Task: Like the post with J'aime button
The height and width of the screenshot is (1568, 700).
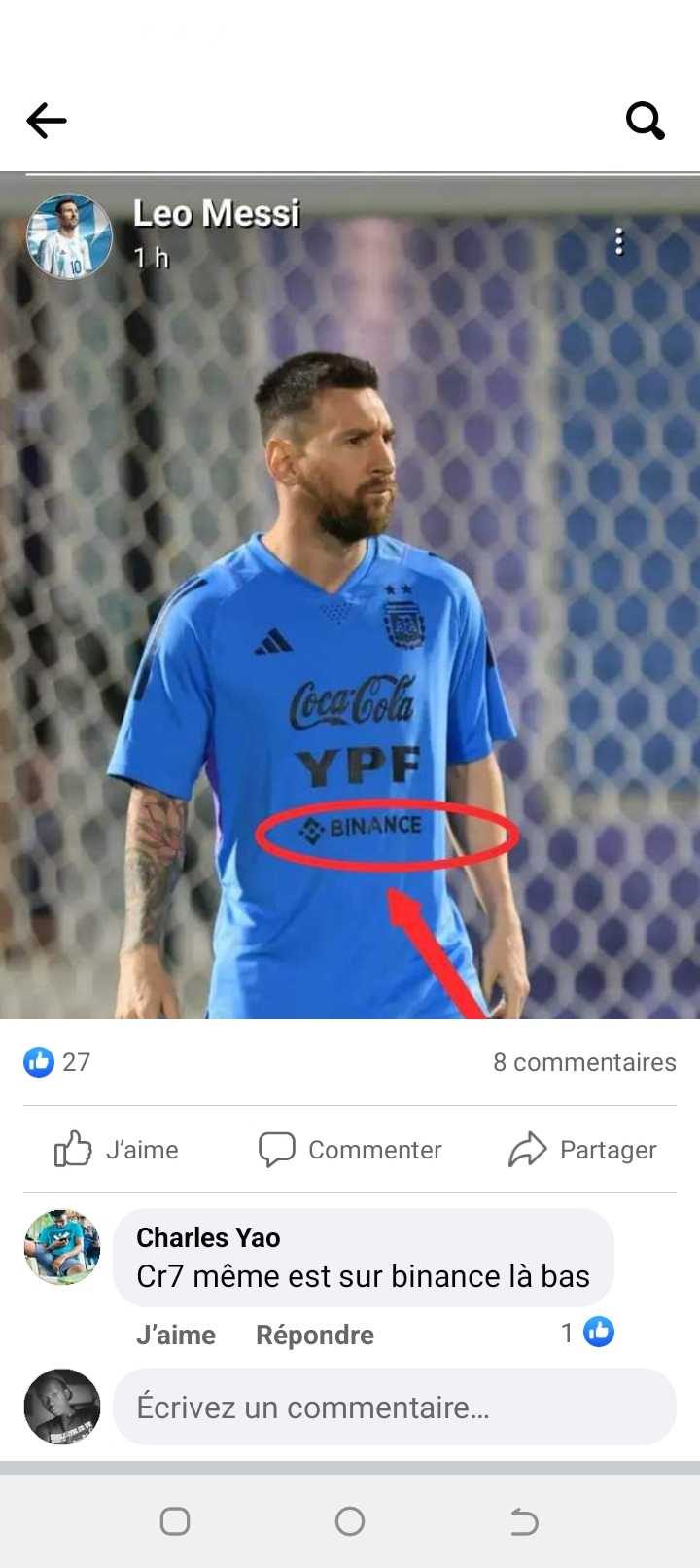Action: [117, 1149]
